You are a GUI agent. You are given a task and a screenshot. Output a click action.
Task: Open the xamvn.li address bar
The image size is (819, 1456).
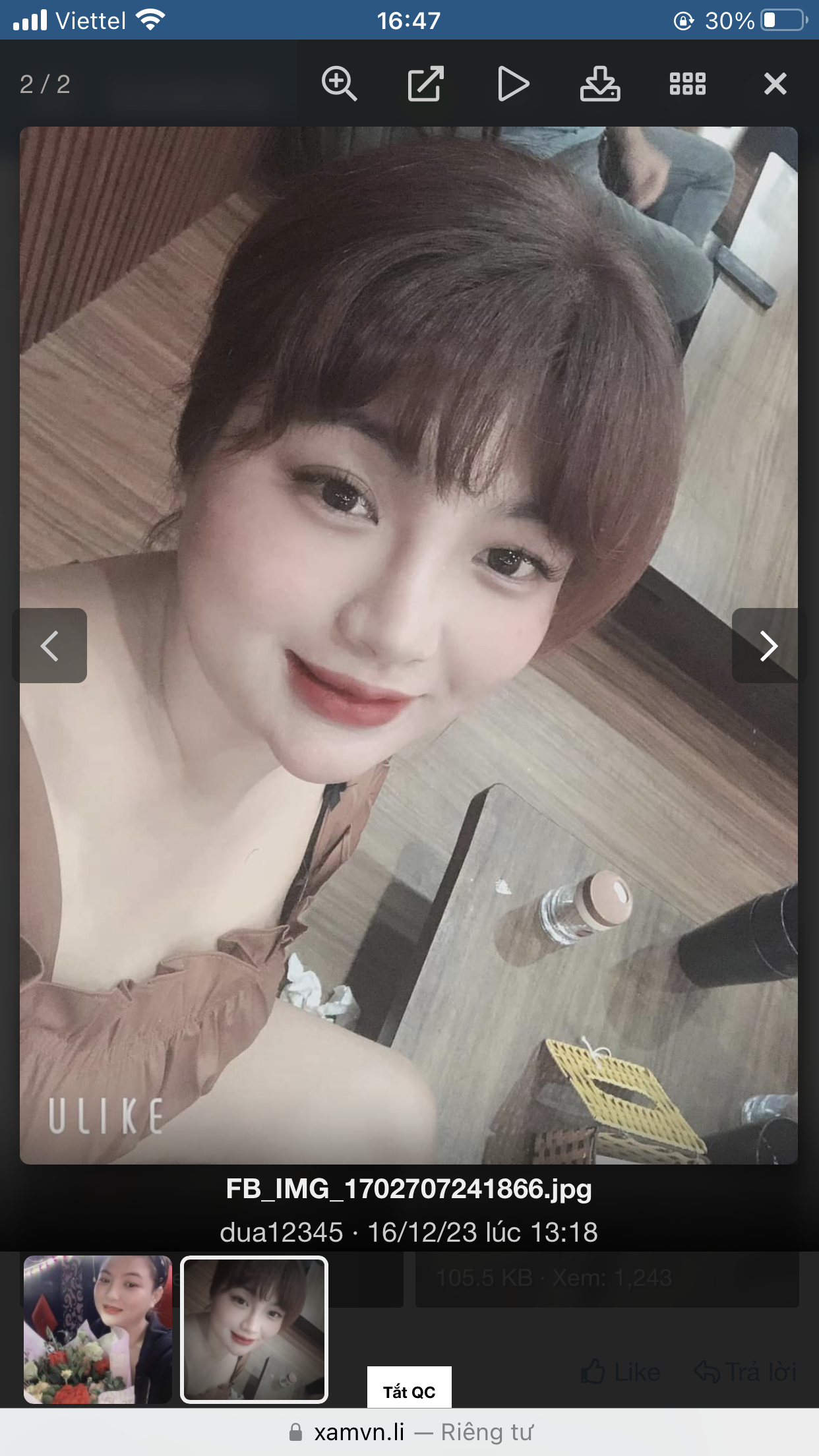409,1432
